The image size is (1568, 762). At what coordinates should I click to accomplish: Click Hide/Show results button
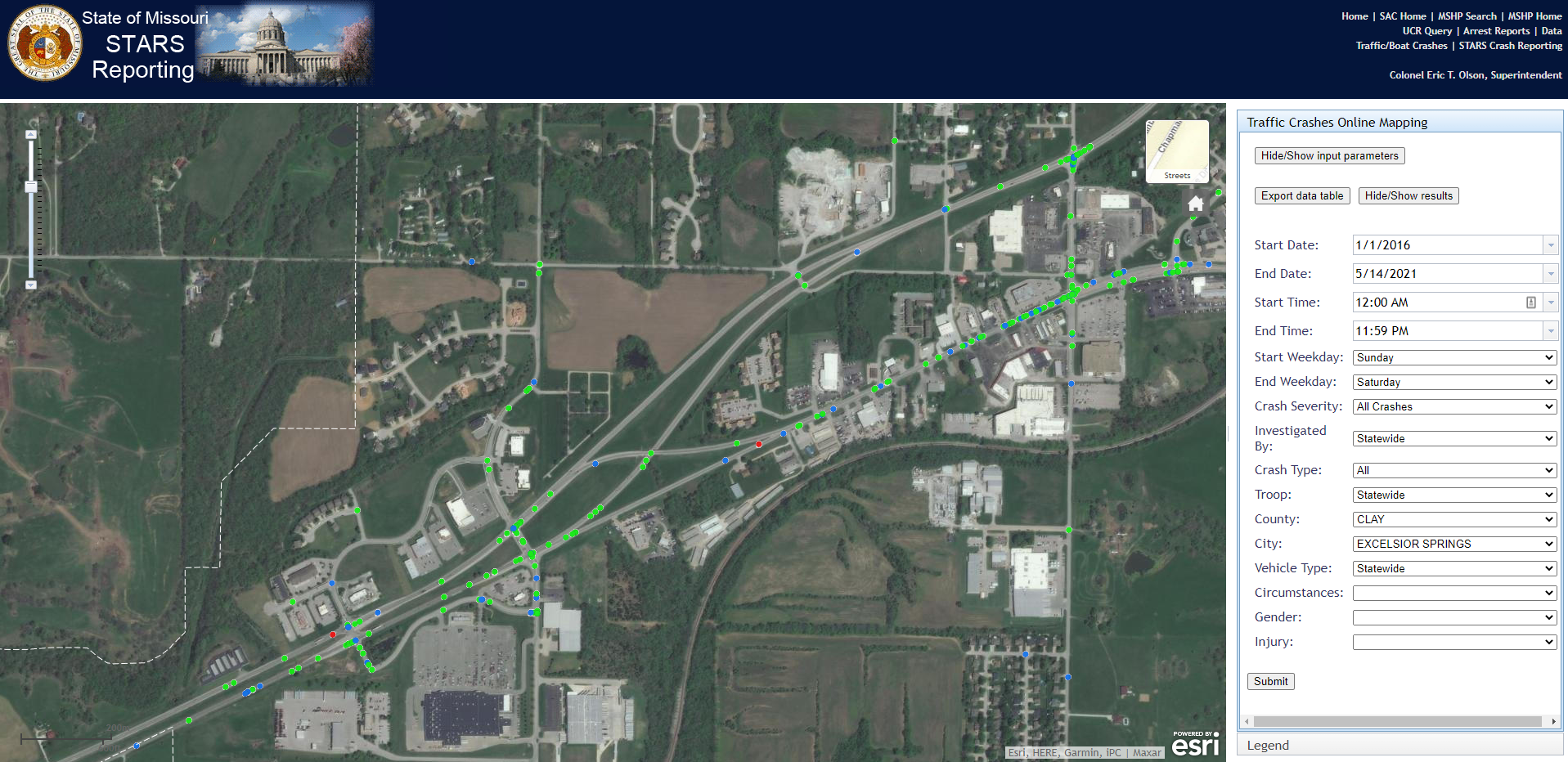click(x=1408, y=195)
